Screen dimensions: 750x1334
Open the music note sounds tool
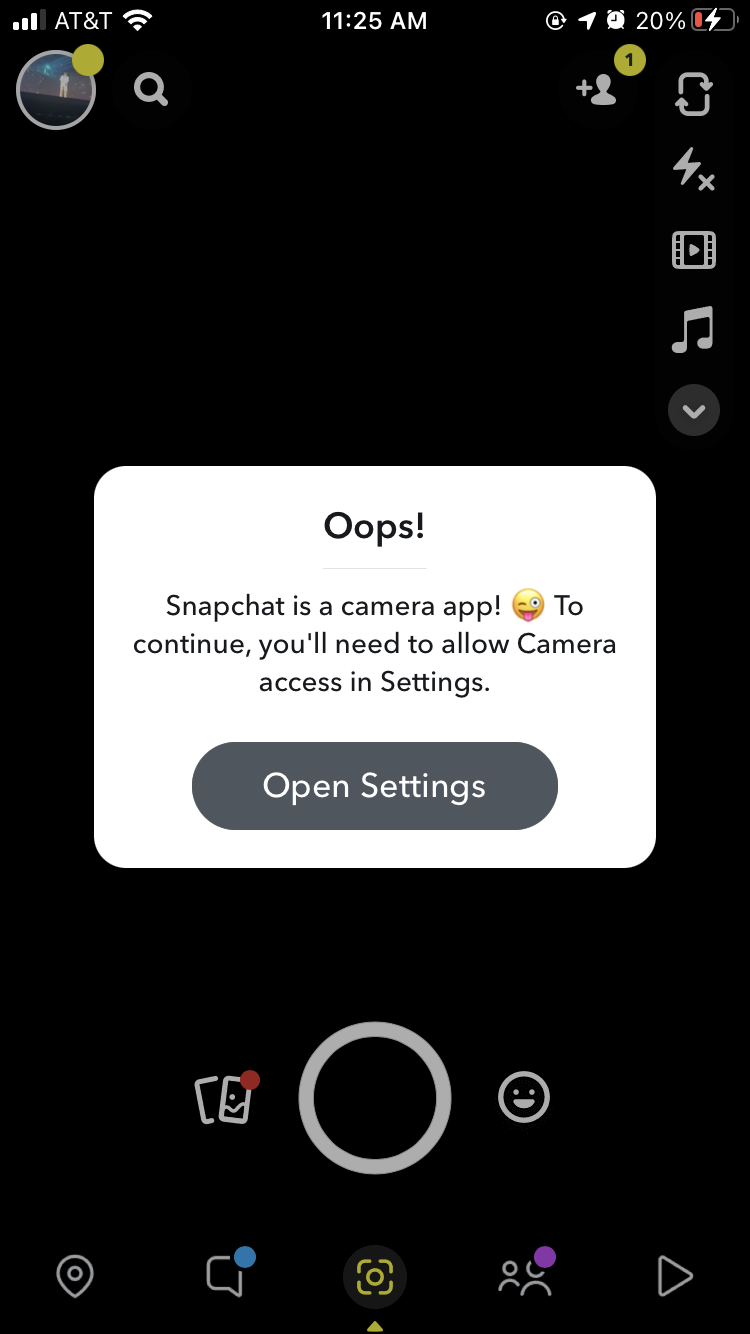[694, 329]
